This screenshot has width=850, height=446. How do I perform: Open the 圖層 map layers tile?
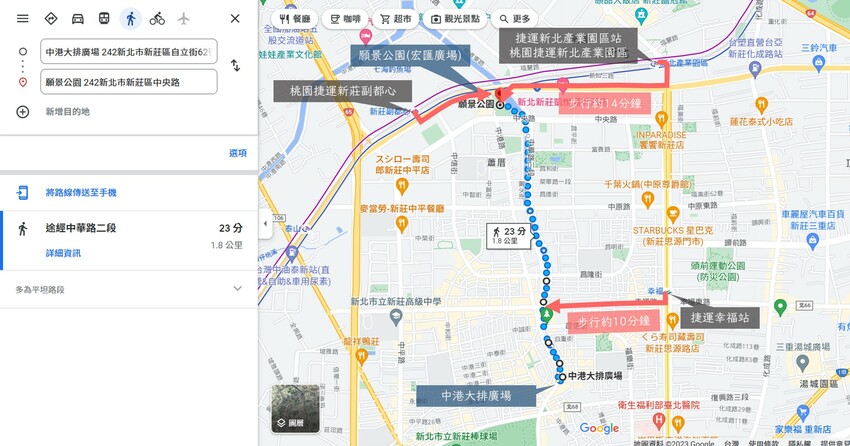[296, 414]
